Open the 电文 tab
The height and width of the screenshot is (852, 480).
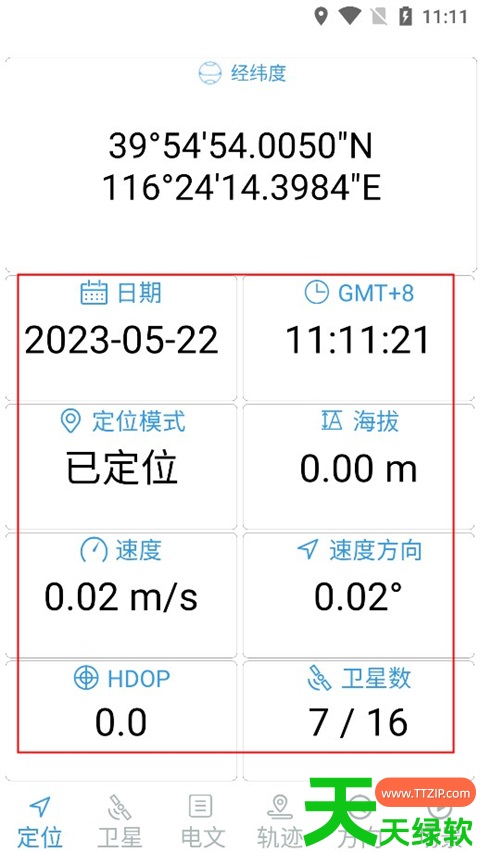(200, 821)
